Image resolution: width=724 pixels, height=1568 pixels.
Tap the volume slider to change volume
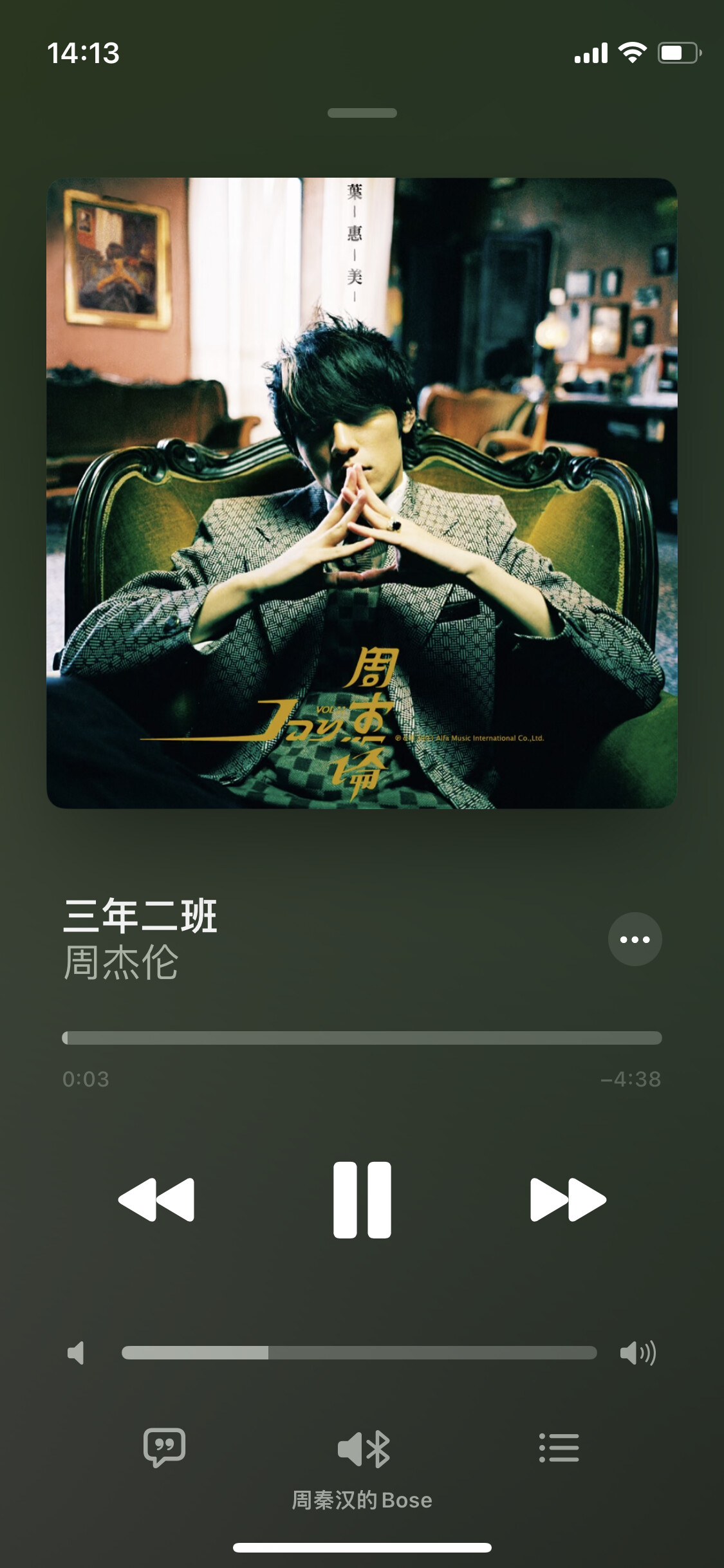click(359, 1352)
